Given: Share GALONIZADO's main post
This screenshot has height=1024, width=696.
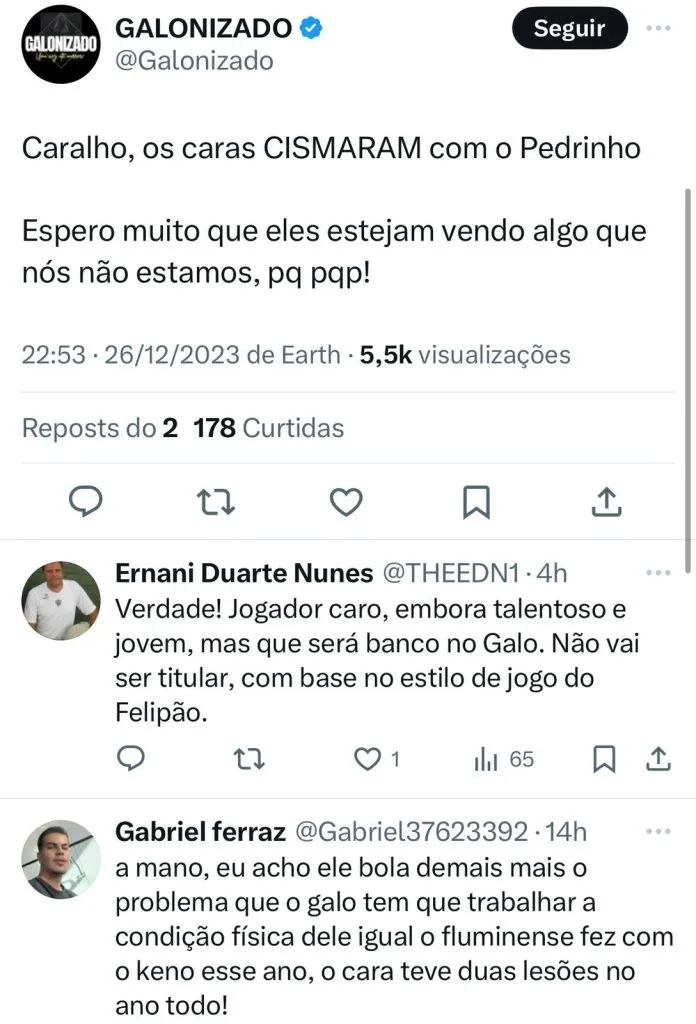Looking at the screenshot, I should [x=607, y=500].
